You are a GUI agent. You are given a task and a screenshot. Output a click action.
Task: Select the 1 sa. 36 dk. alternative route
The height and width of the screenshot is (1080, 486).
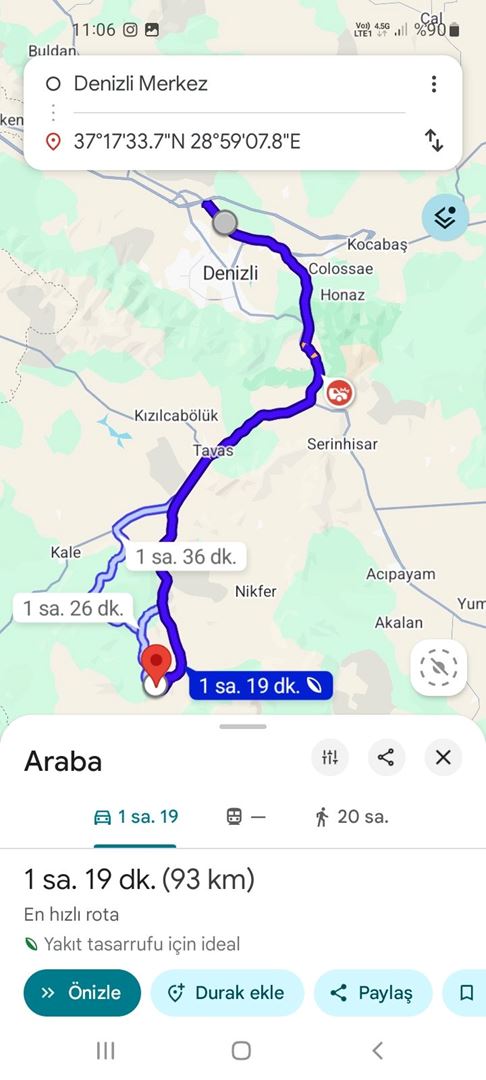point(186,557)
